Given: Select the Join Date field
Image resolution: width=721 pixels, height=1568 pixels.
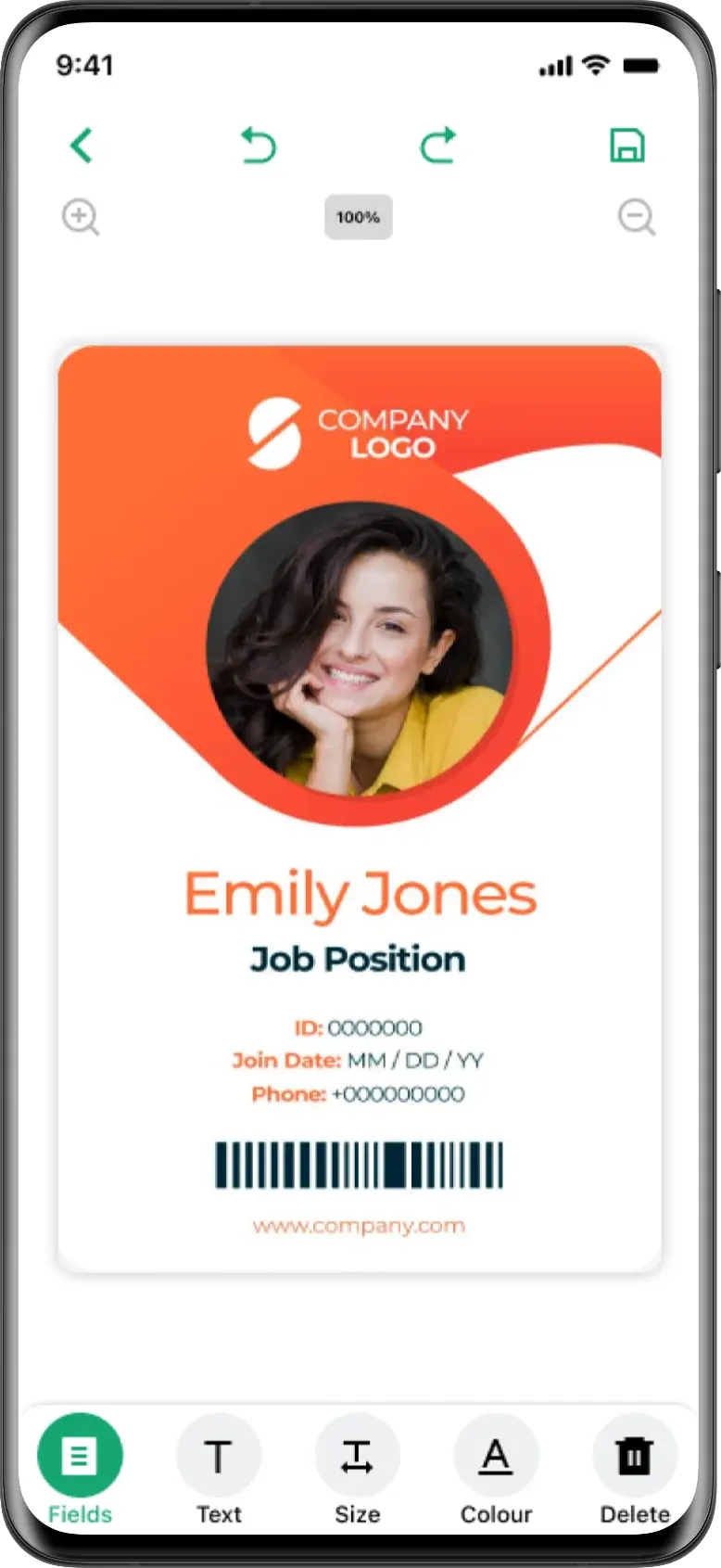Looking at the screenshot, I should 358,1061.
